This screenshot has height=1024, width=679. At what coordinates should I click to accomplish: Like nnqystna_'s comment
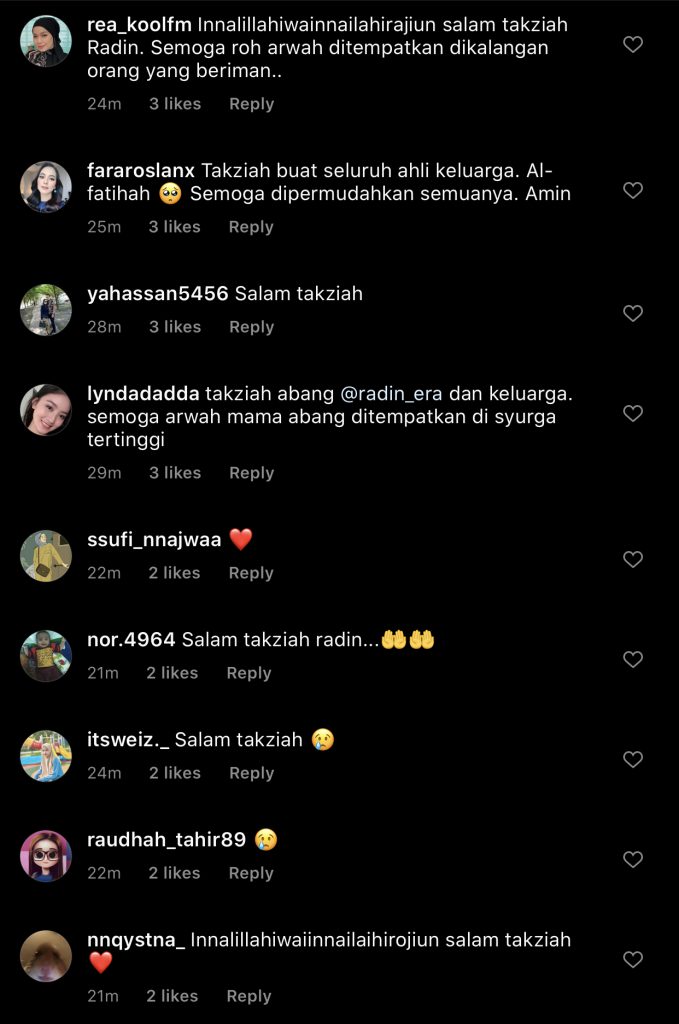633,959
